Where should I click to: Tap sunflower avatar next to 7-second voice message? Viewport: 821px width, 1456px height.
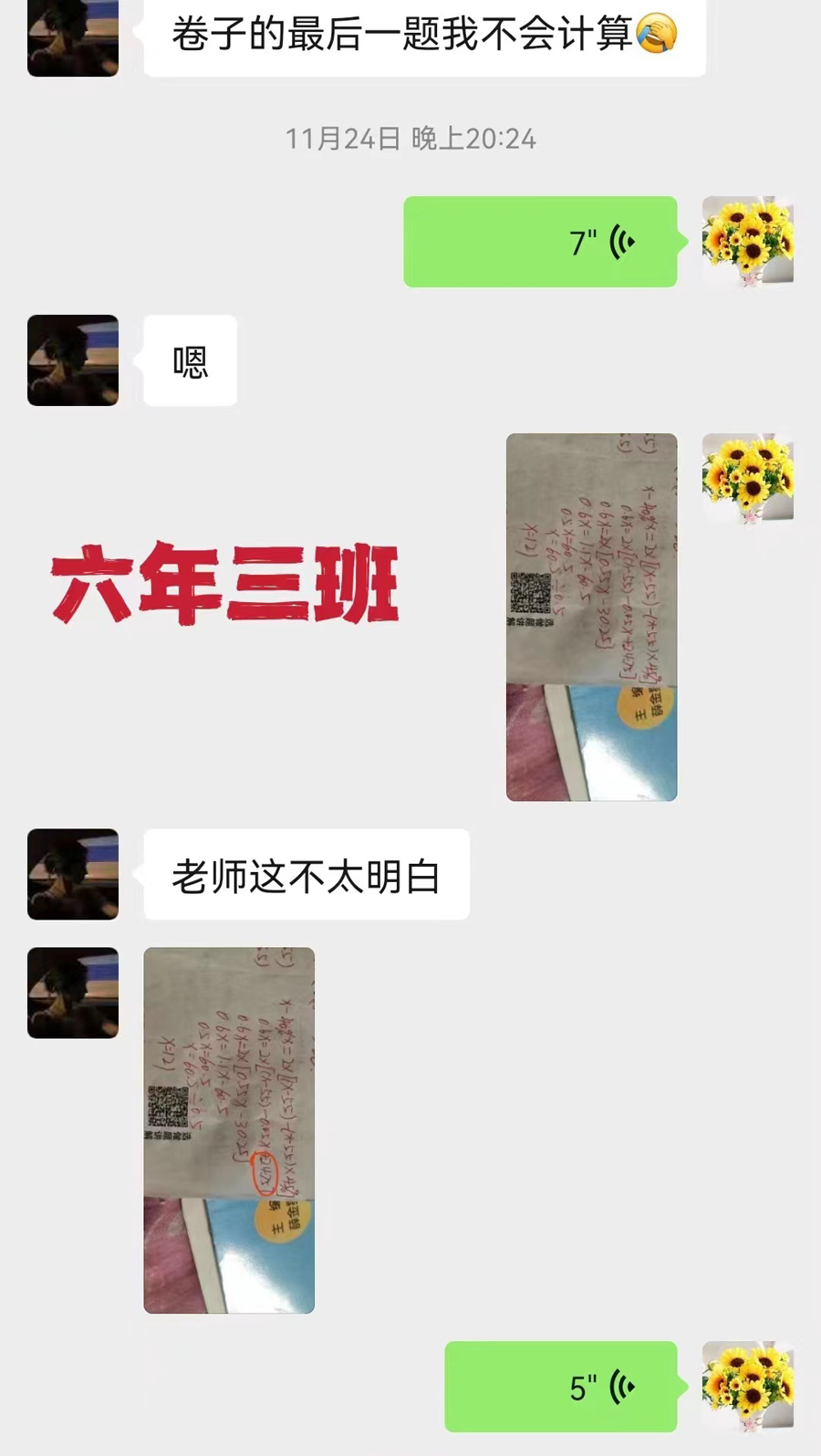[747, 242]
